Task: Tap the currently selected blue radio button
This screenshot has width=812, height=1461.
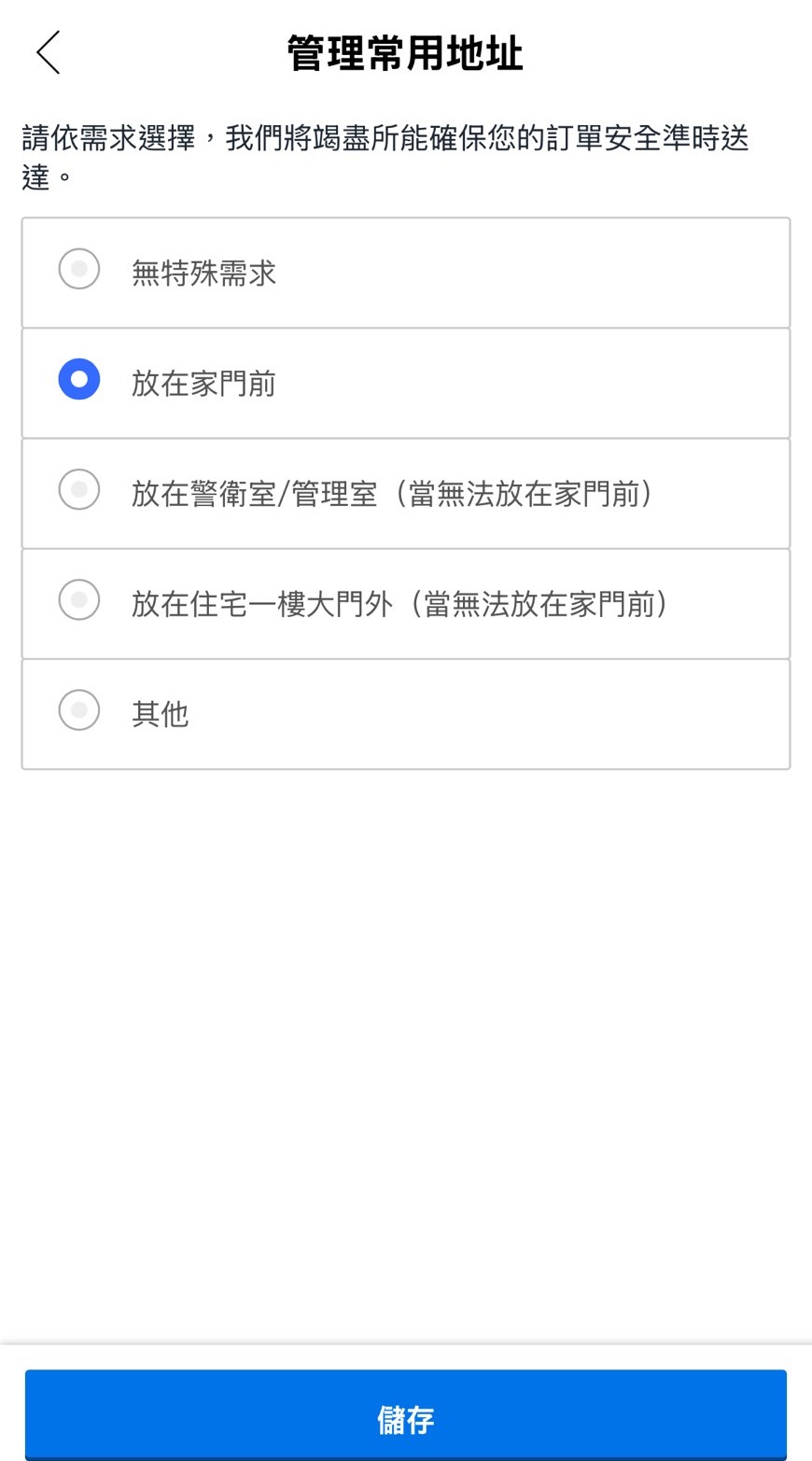Action: click(78, 379)
